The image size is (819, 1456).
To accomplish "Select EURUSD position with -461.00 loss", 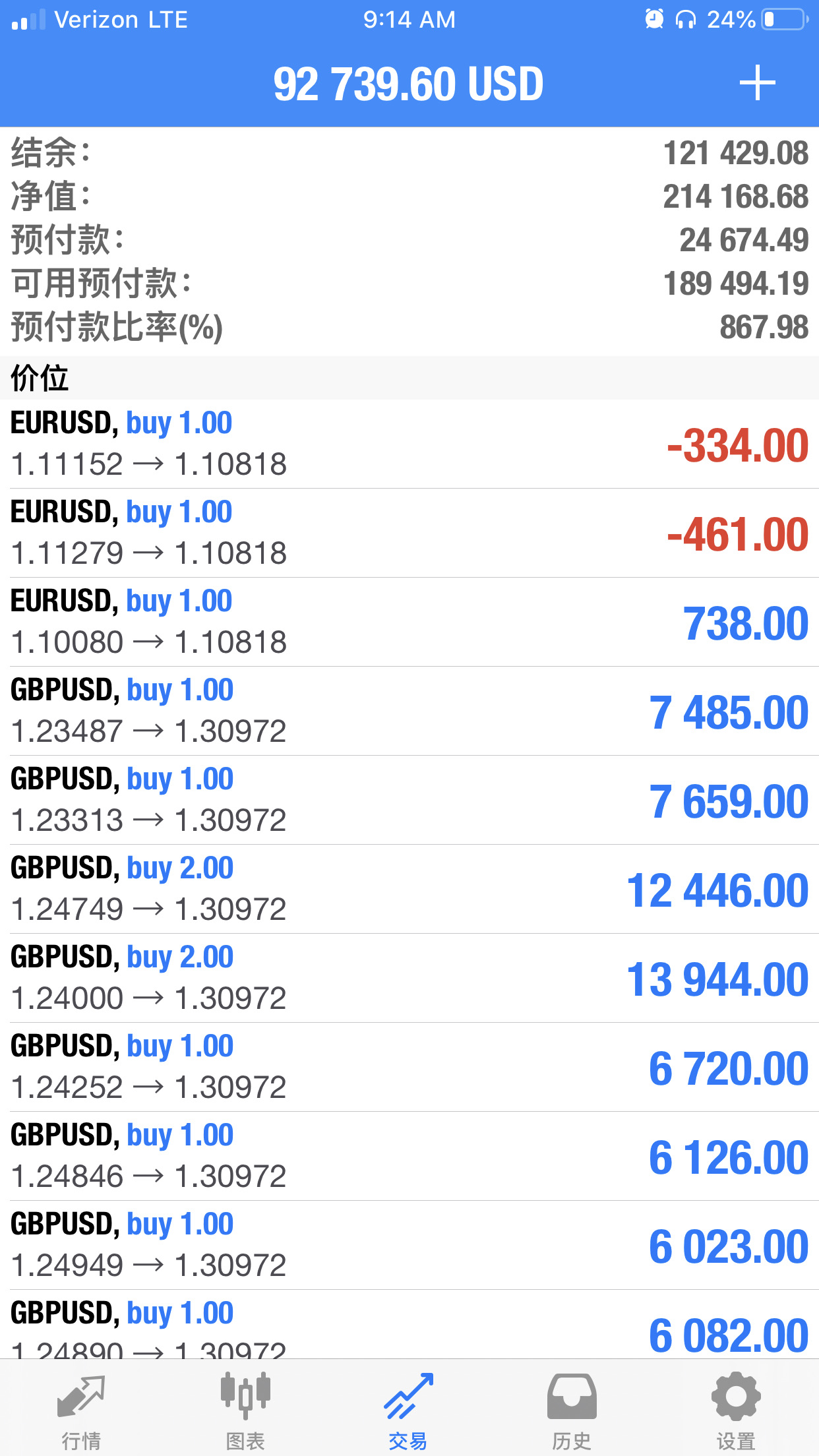I will click(409, 533).
